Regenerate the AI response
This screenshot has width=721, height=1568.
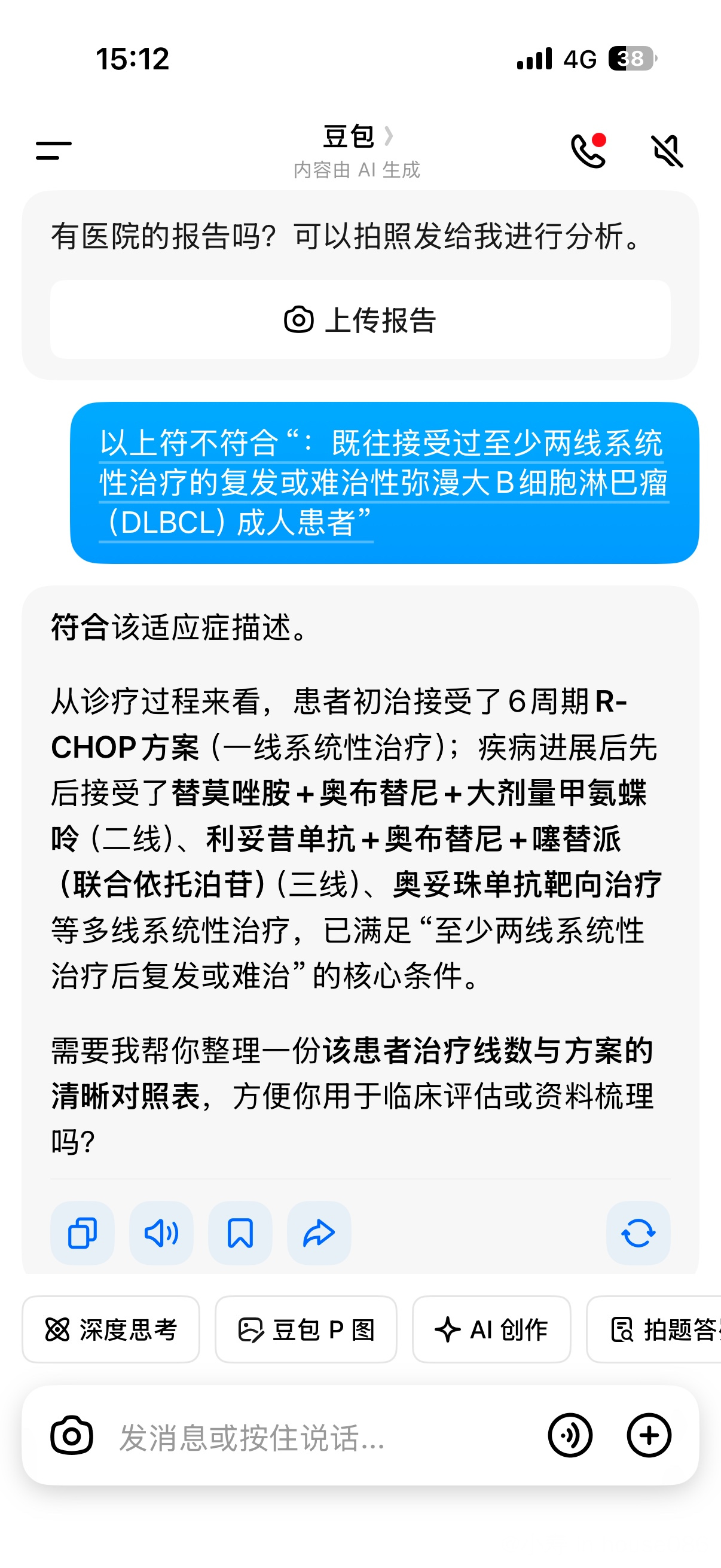pyautogui.click(x=638, y=1233)
